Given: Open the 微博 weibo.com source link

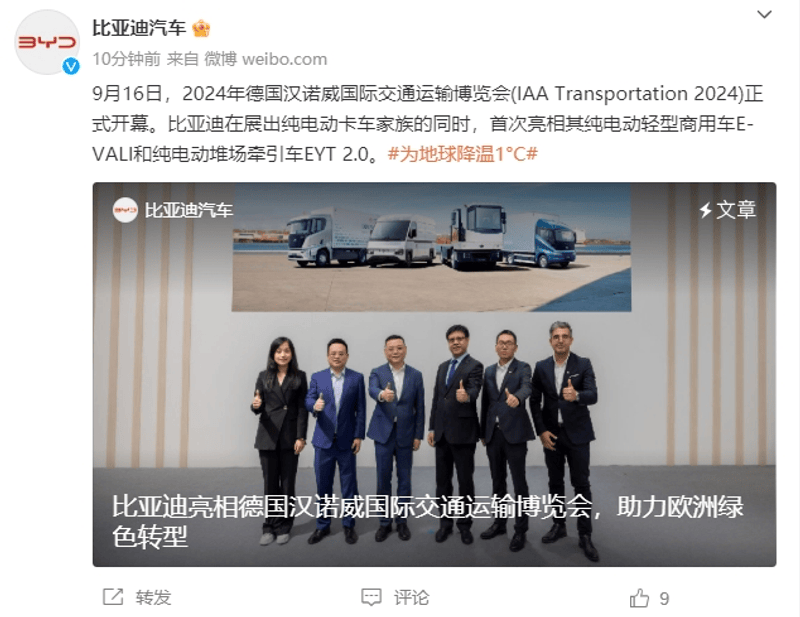Looking at the screenshot, I should click(265, 59).
